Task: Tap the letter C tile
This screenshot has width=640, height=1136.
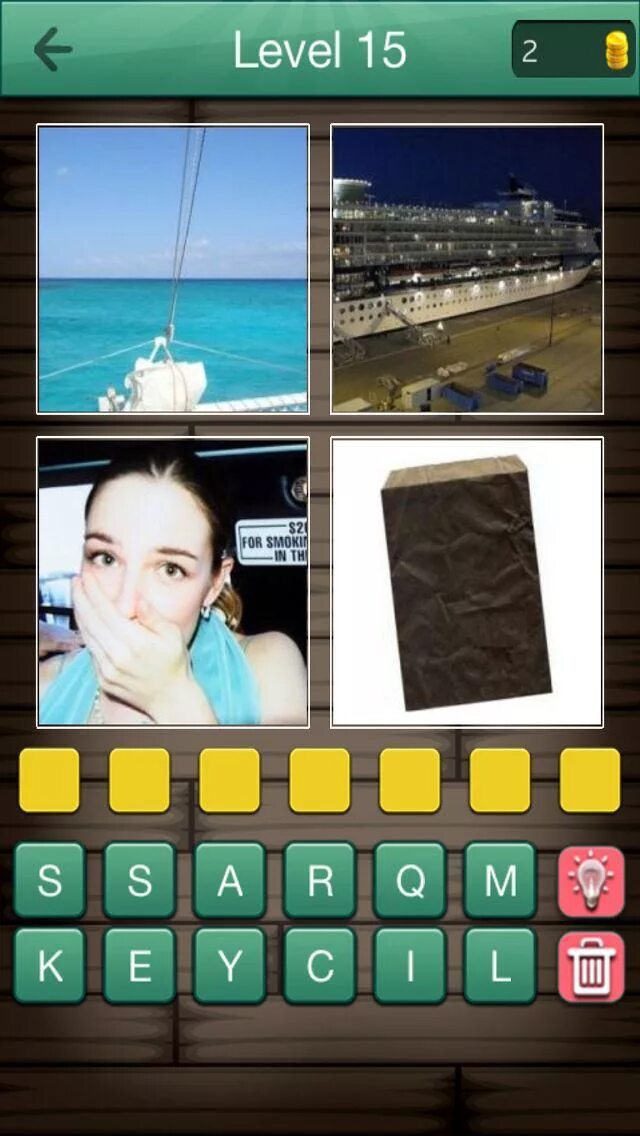Action: click(x=320, y=966)
